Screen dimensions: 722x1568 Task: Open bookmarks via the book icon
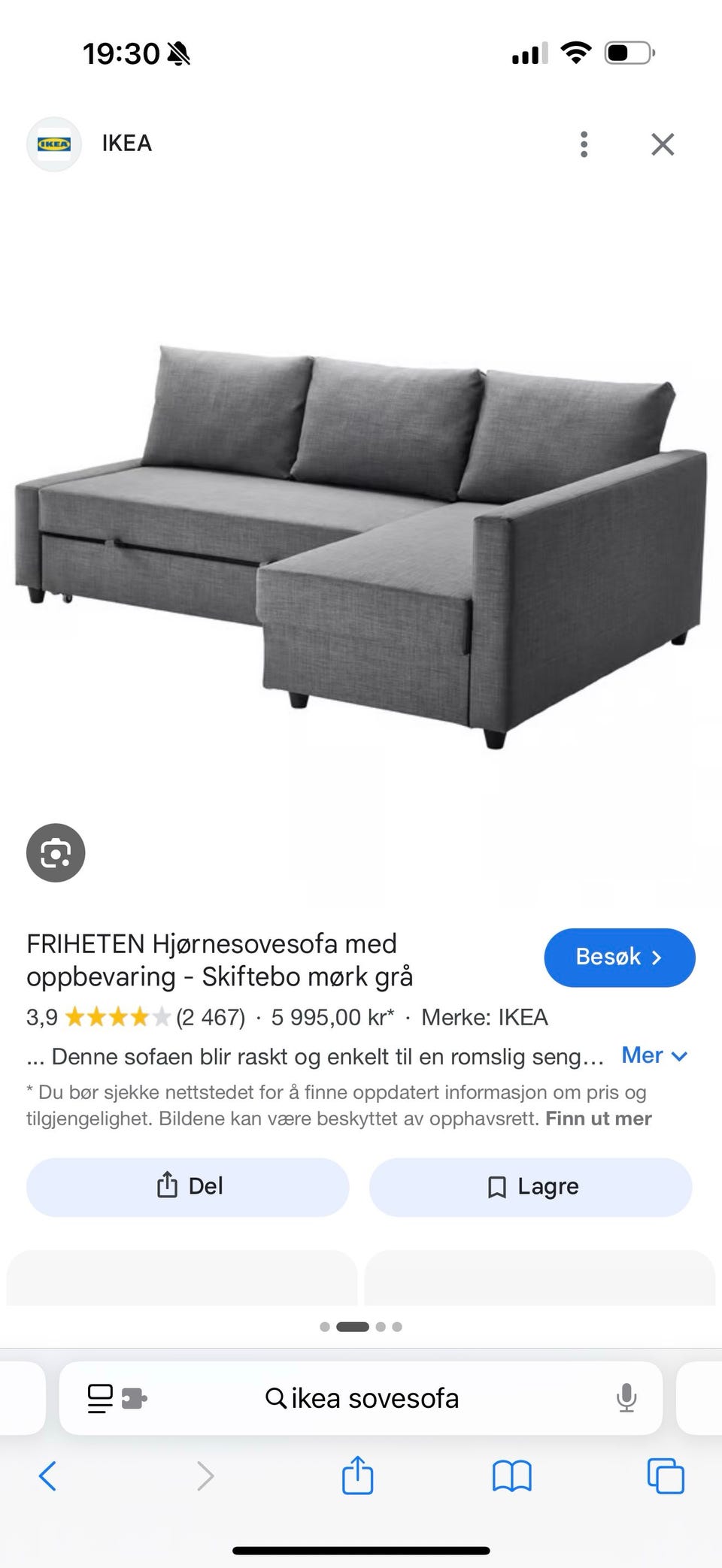(511, 1476)
